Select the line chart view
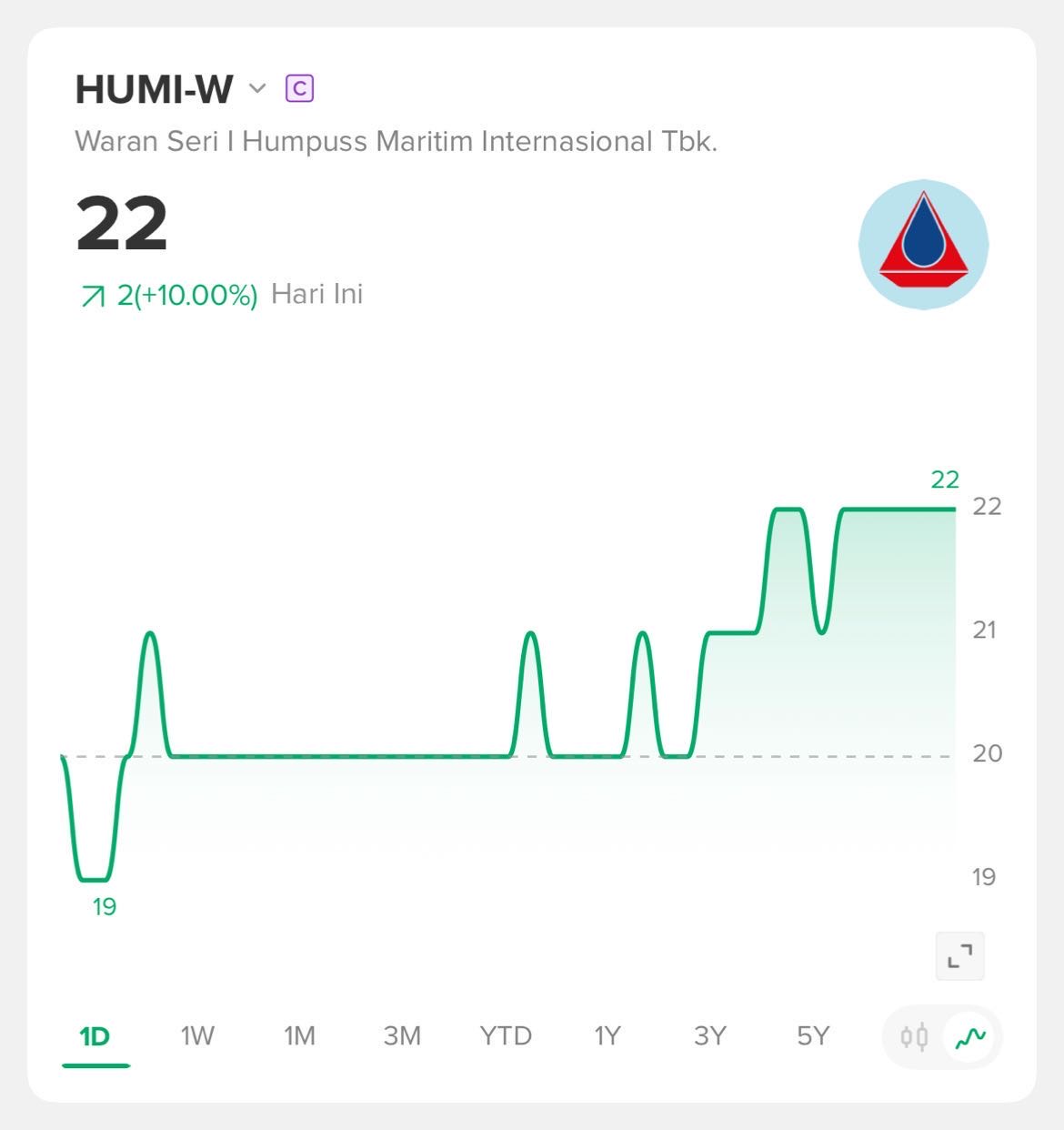The image size is (1064, 1130). click(970, 1037)
